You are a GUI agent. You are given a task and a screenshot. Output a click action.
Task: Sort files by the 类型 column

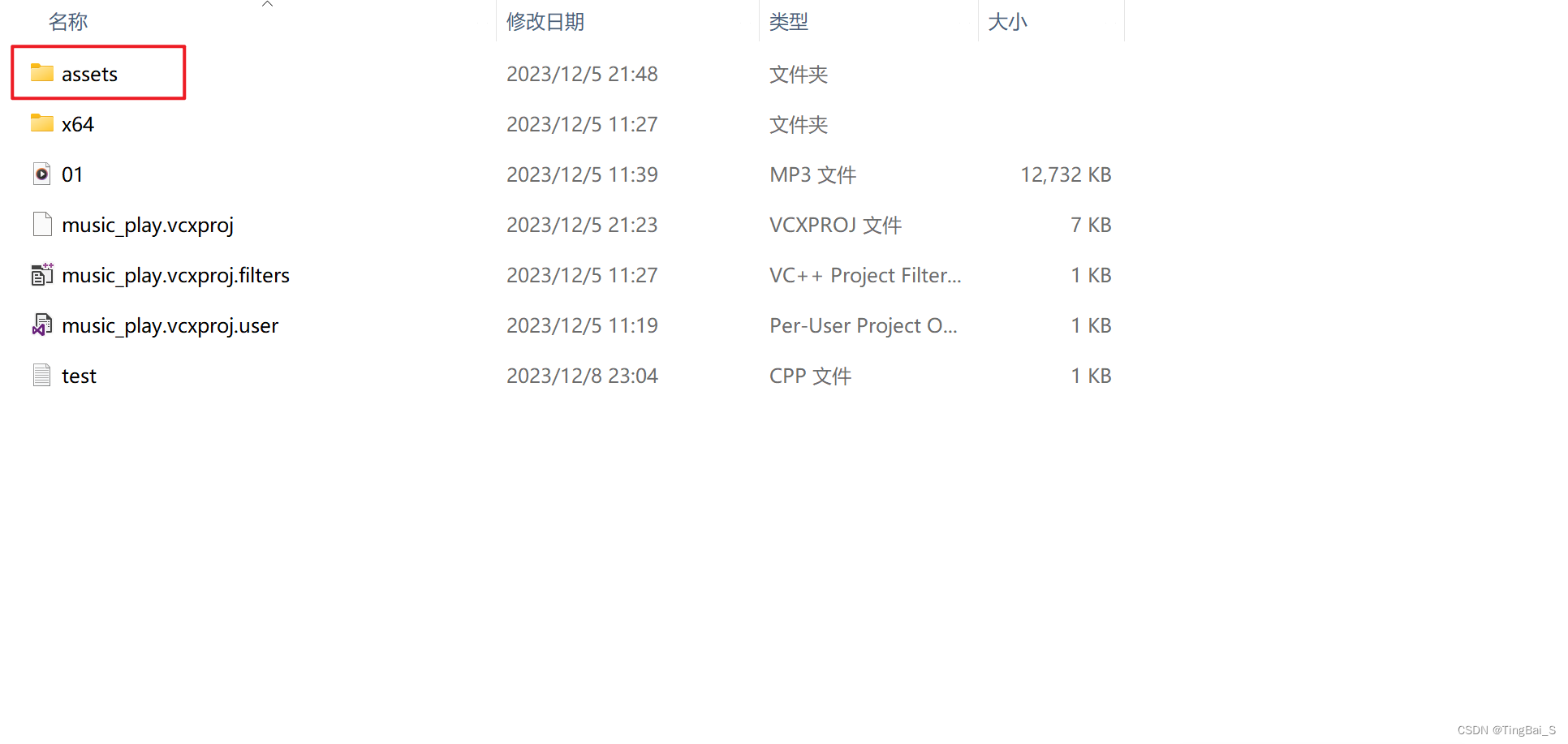(x=789, y=22)
